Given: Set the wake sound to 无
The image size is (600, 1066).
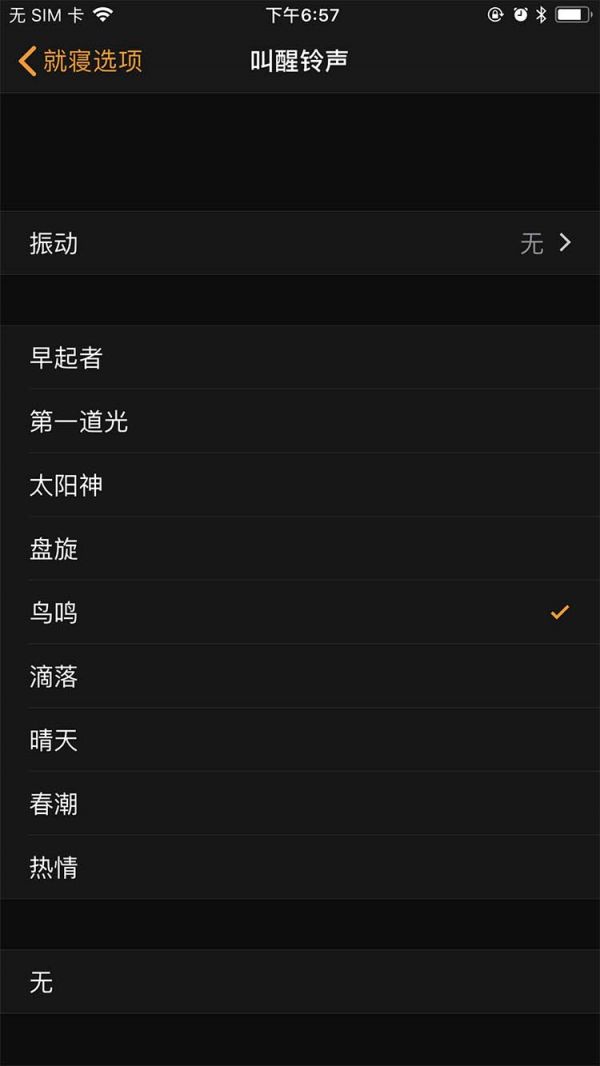Looking at the screenshot, I should (x=300, y=983).
